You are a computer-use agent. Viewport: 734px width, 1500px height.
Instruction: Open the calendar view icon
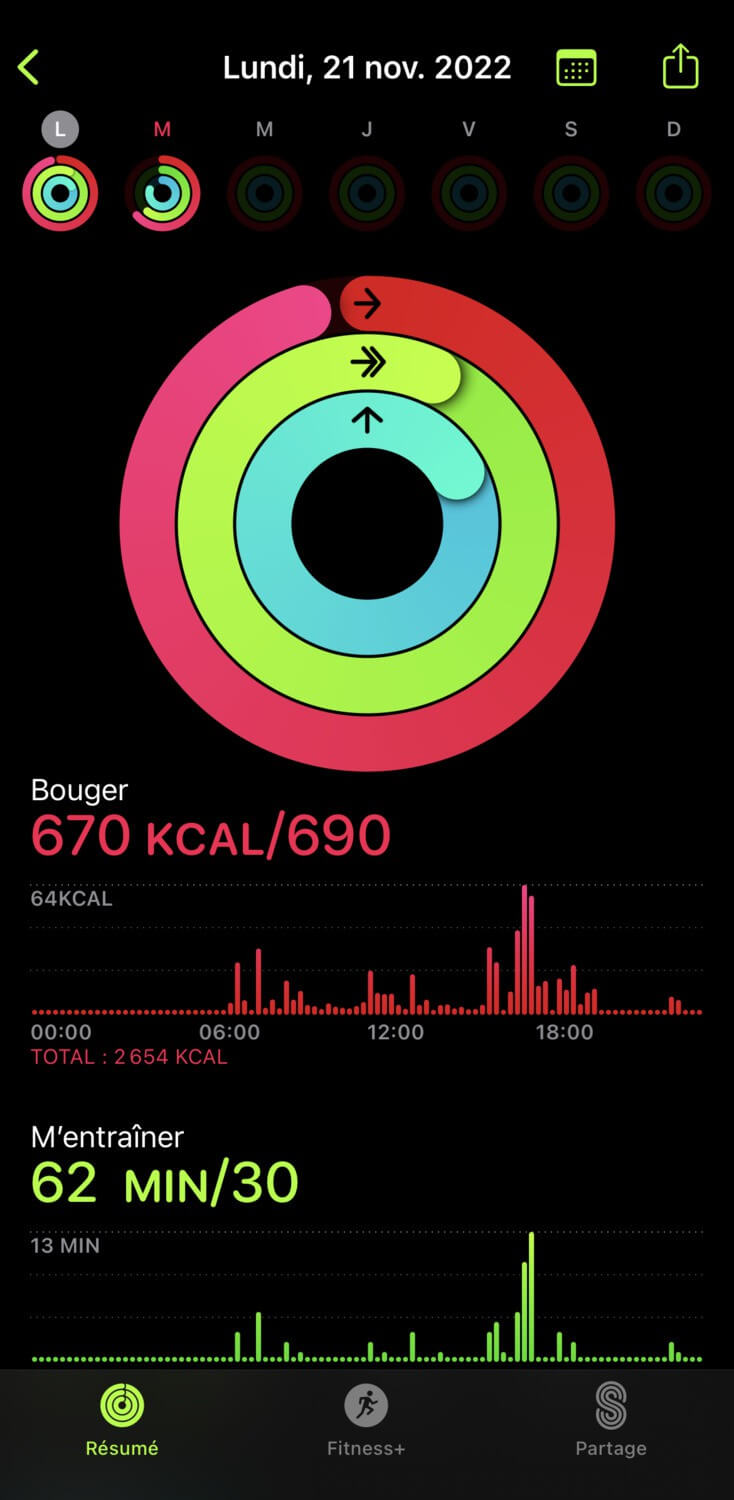576,68
